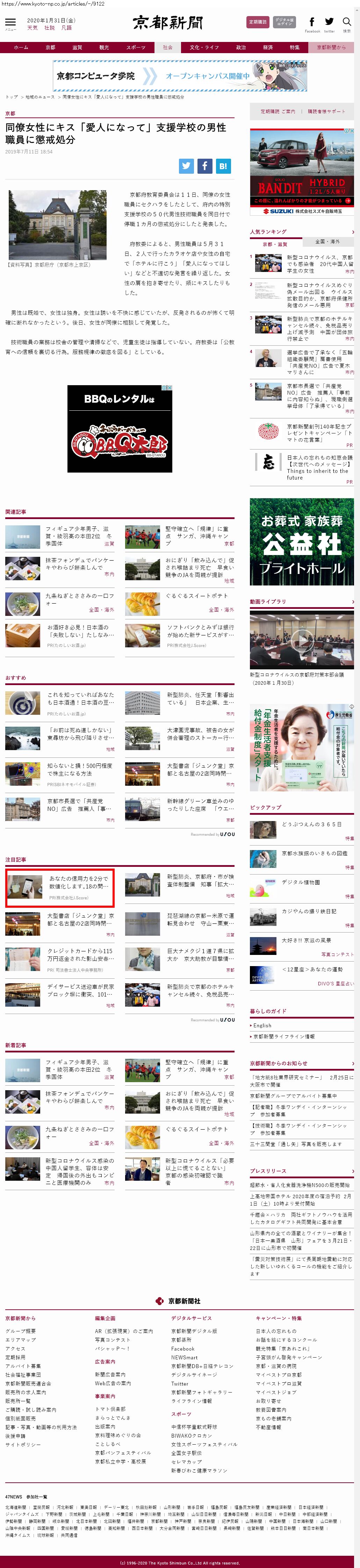This screenshot has height=1568, width=360.
Task: Select the 滋賀 navigation tab
Action: click(77, 48)
